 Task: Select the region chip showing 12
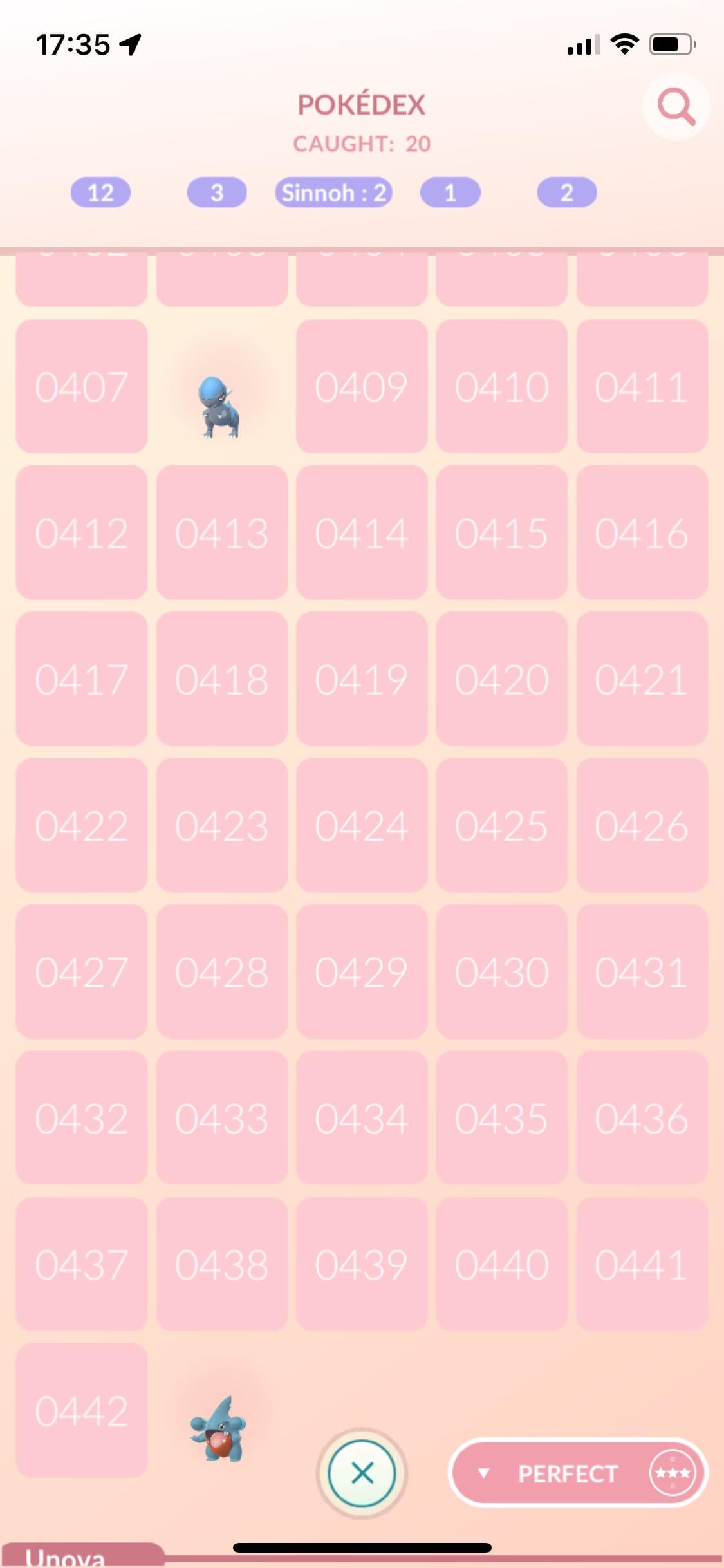100,192
